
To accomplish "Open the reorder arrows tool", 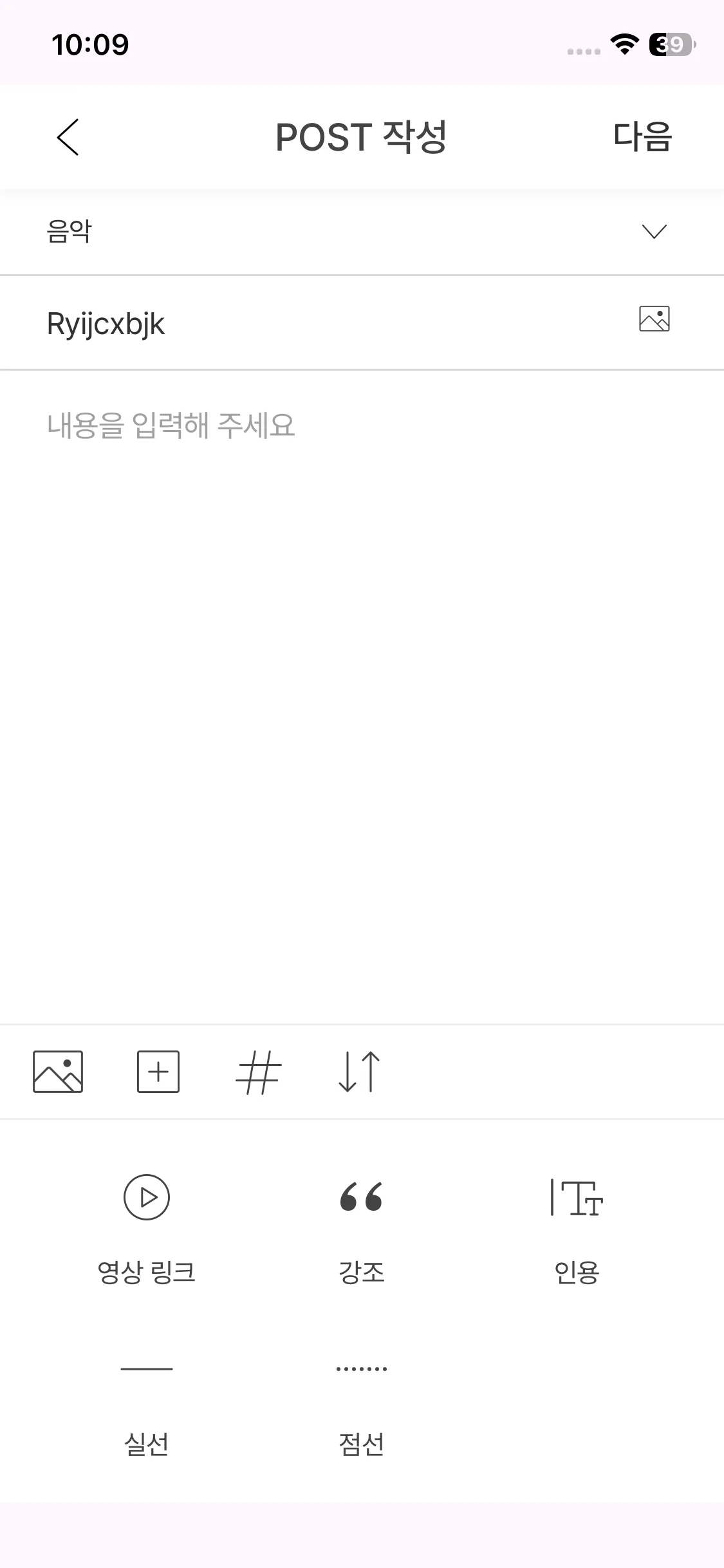I will (359, 1072).
